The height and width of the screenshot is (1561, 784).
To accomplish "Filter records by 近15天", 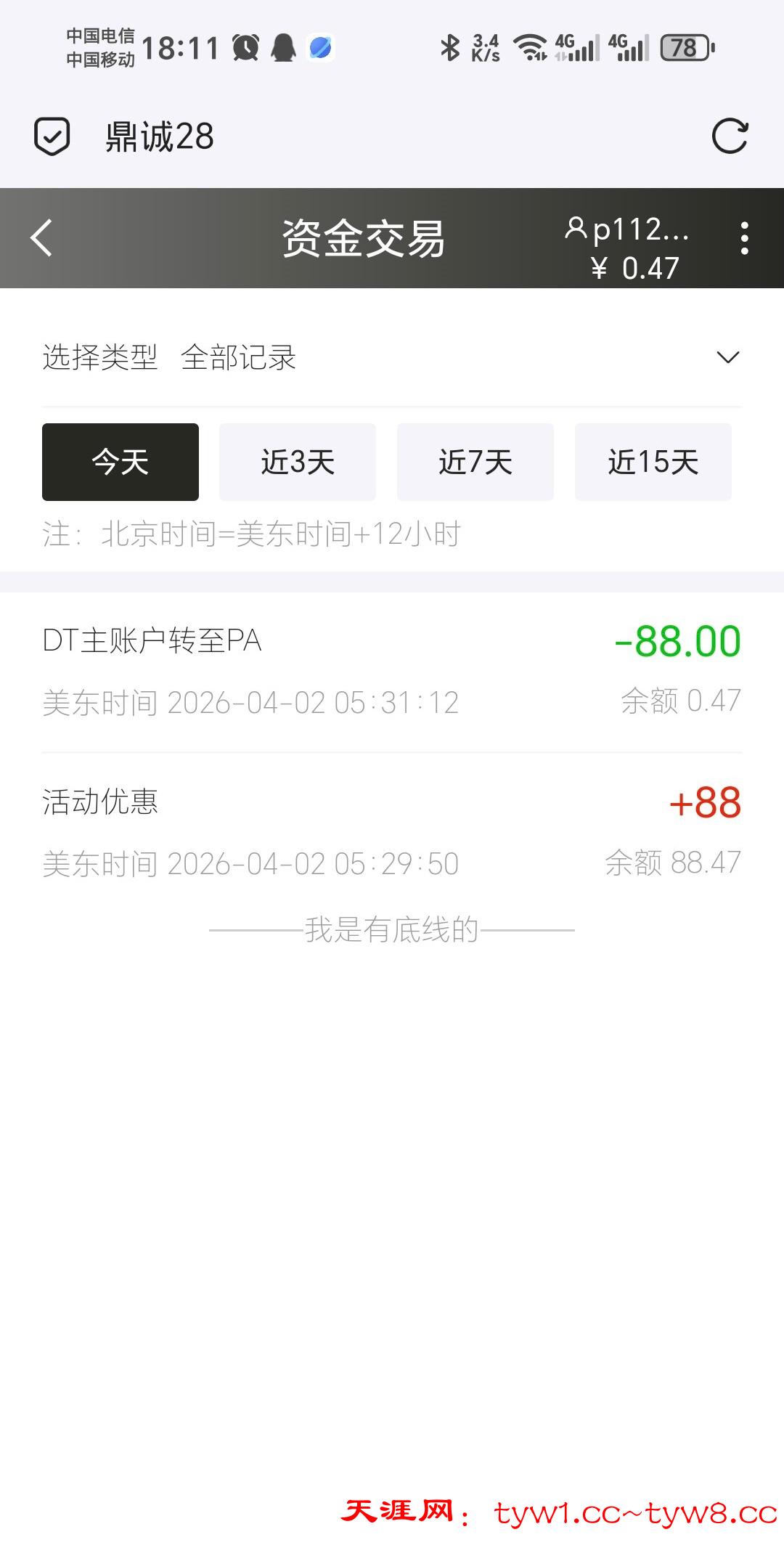I will point(653,462).
